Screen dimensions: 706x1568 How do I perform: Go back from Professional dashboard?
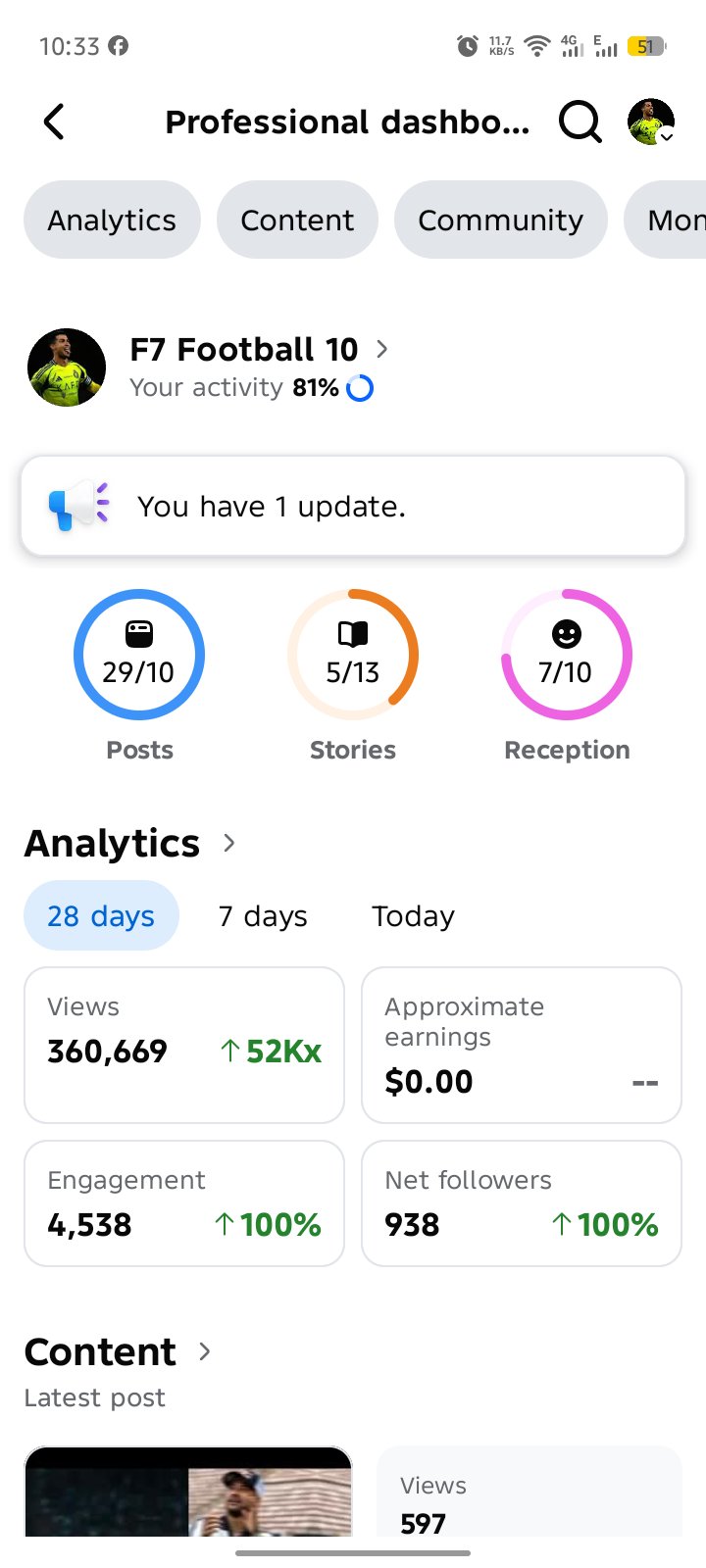(54, 122)
